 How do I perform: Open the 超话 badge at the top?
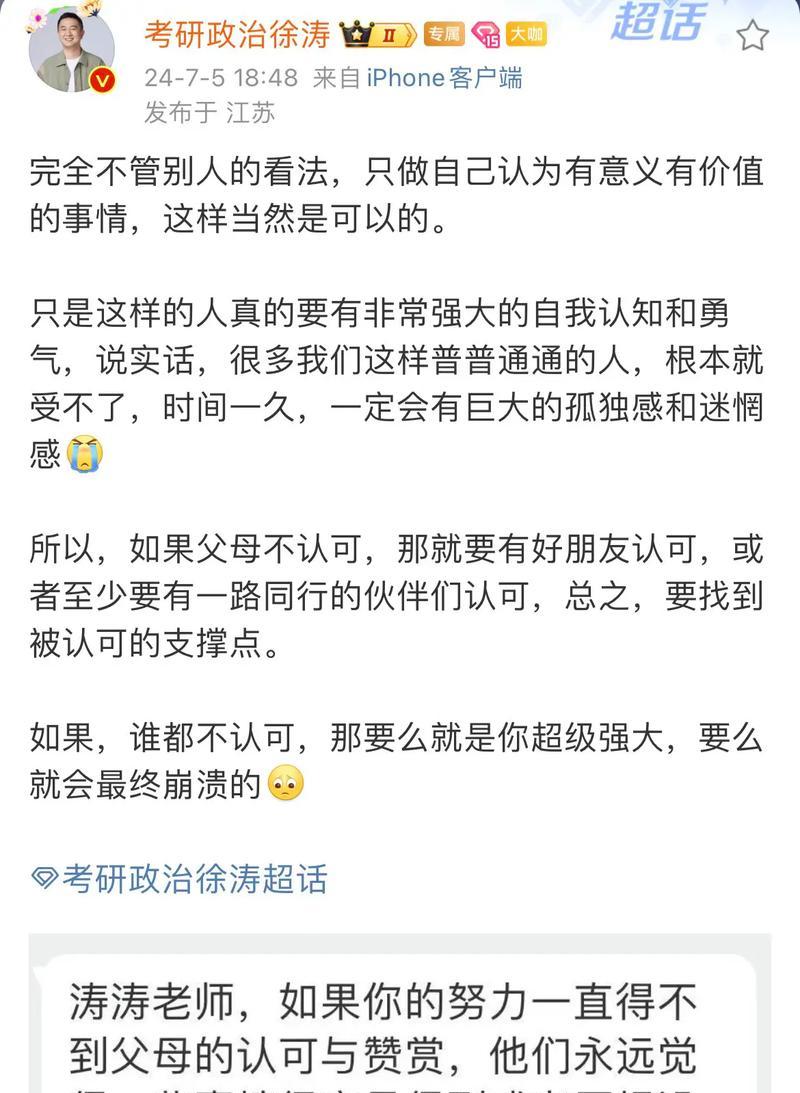coord(659,20)
